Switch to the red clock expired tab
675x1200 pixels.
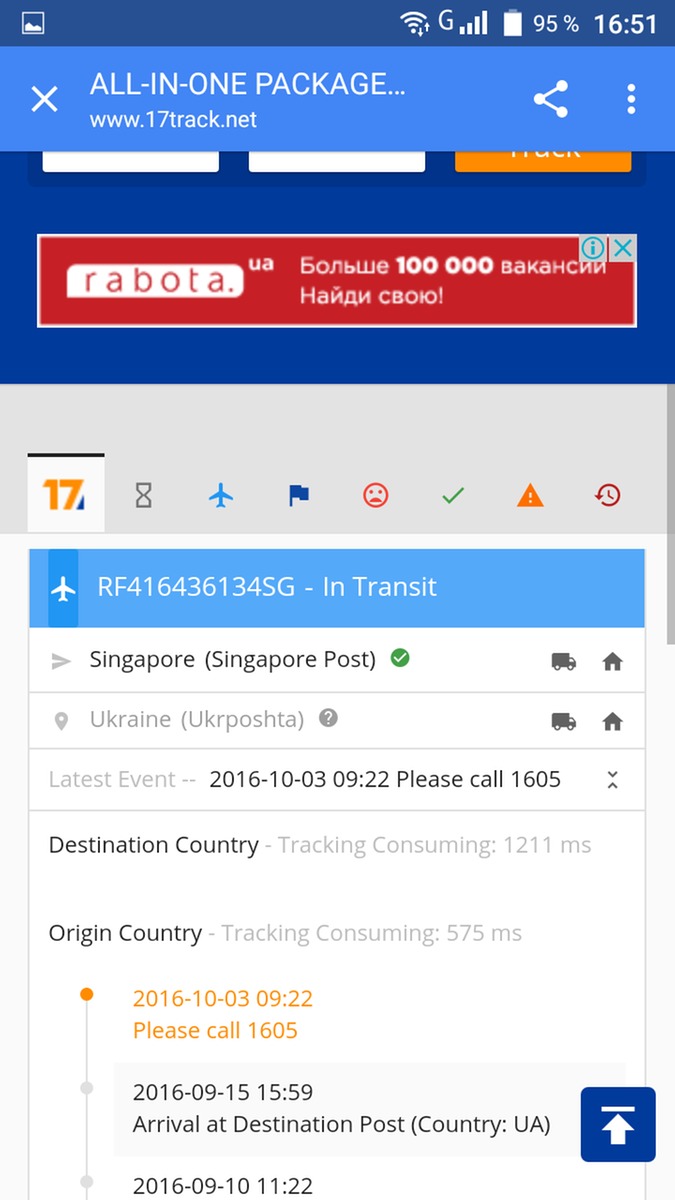tap(607, 495)
